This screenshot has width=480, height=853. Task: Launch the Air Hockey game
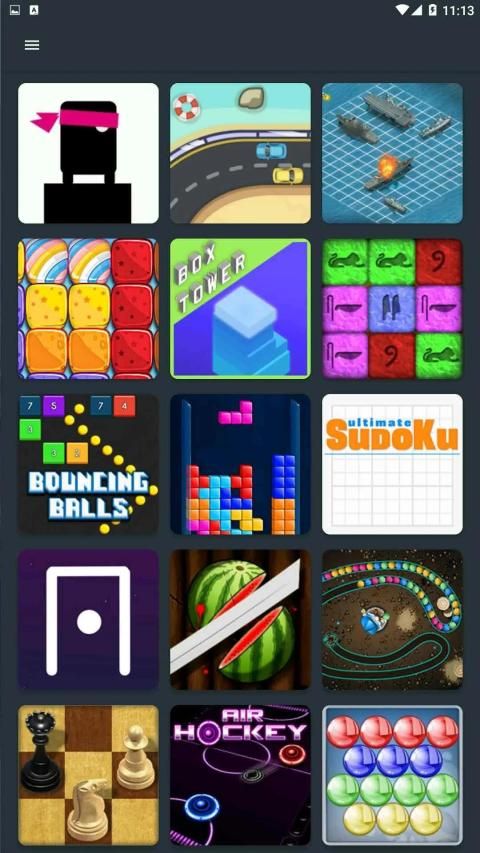pyautogui.click(x=241, y=775)
